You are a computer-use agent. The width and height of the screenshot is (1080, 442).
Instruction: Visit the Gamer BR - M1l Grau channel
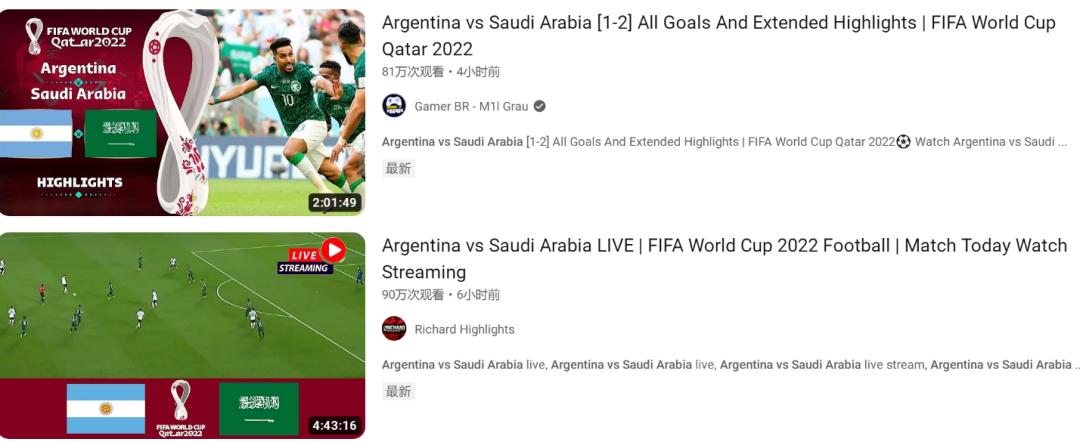pyautogui.click(x=471, y=107)
